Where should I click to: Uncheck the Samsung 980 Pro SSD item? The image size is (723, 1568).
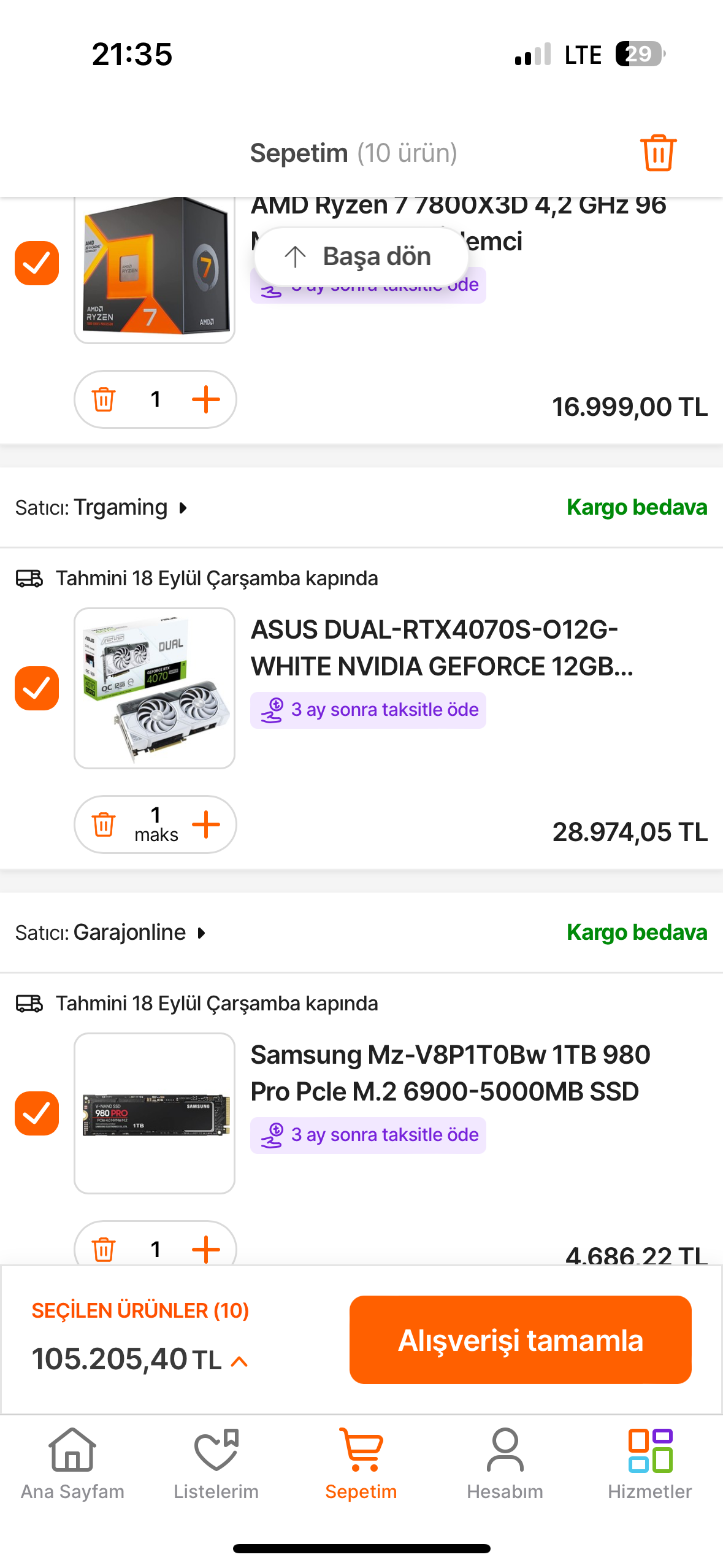pyautogui.click(x=37, y=1113)
